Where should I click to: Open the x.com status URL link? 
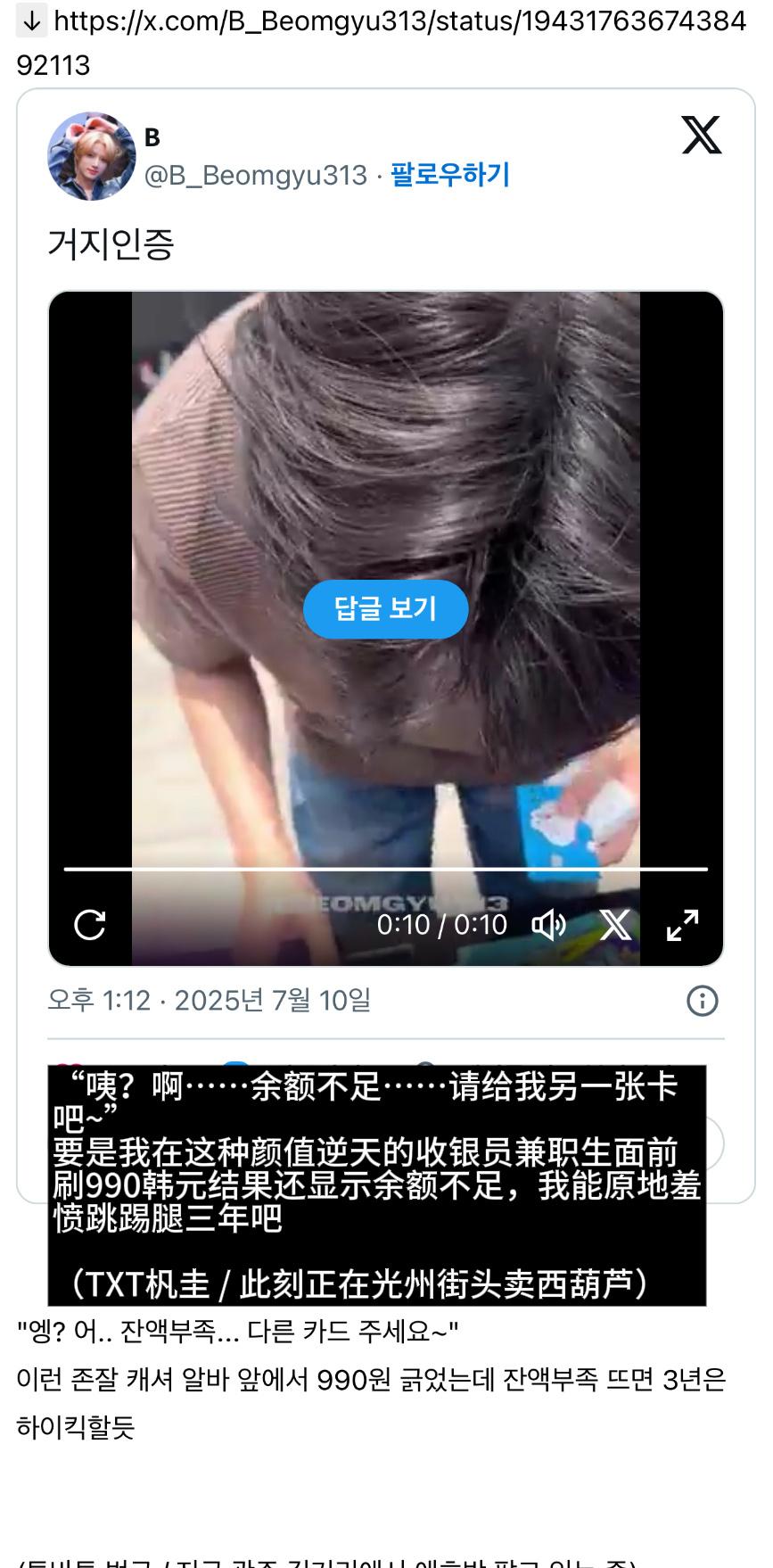click(x=382, y=42)
